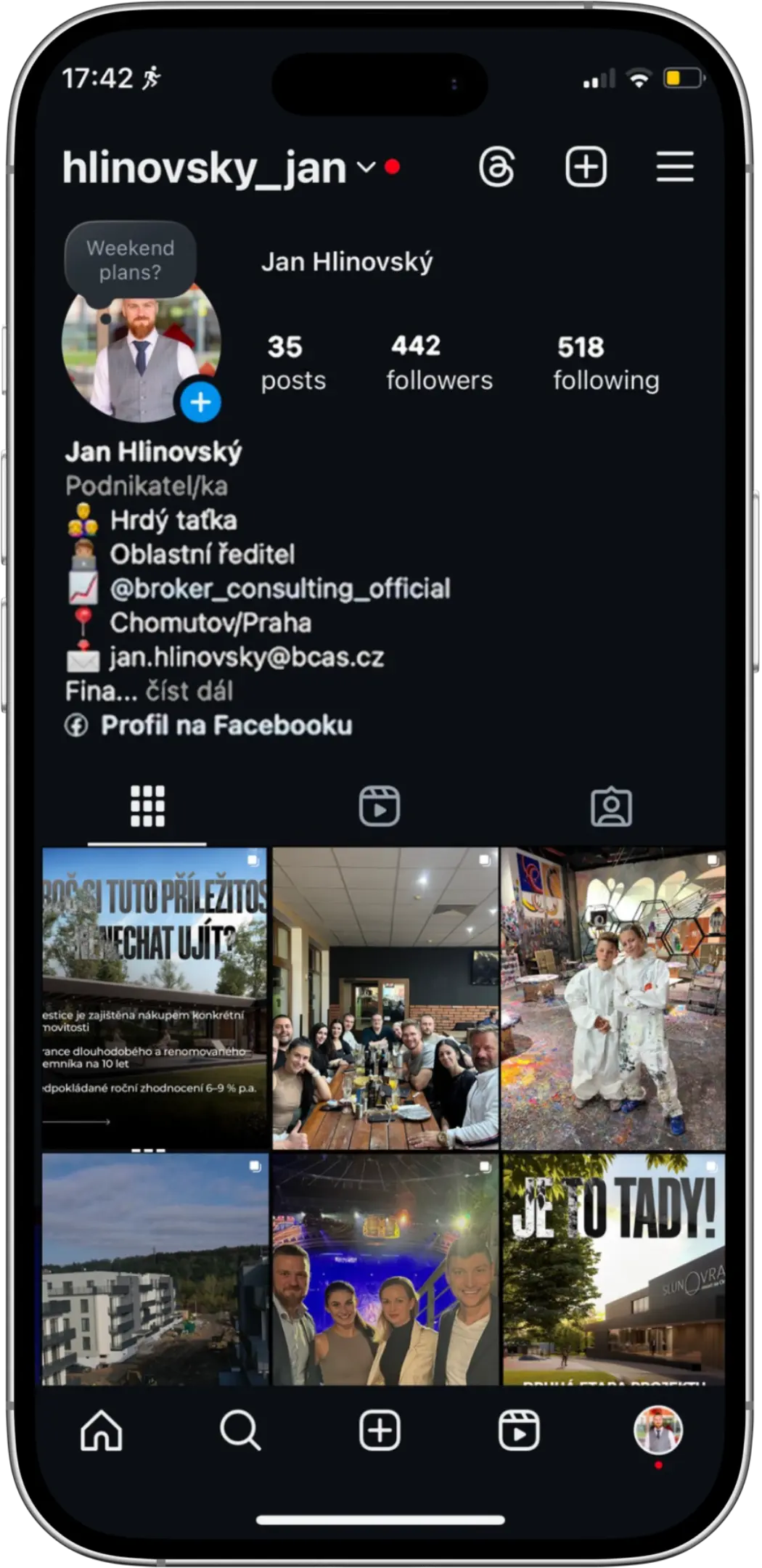The height and width of the screenshot is (1568, 762).
Task: Open the @broker_consulting_official mention
Action: [x=280, y=588]
